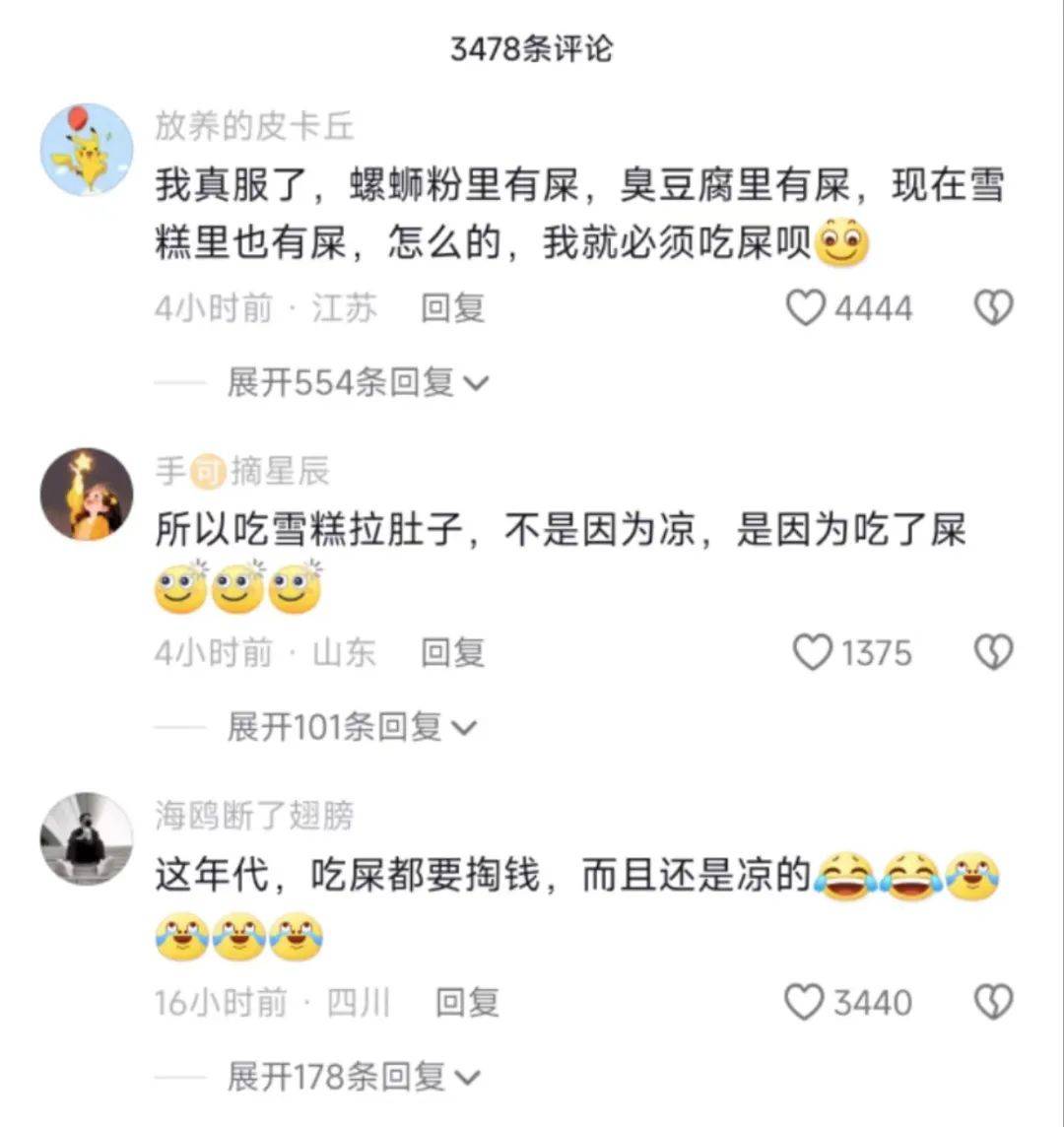Screen dimensions: 1064x1127
Task: Open 手可摘星辰's profile avatar
Action: [x=87, y=494]
